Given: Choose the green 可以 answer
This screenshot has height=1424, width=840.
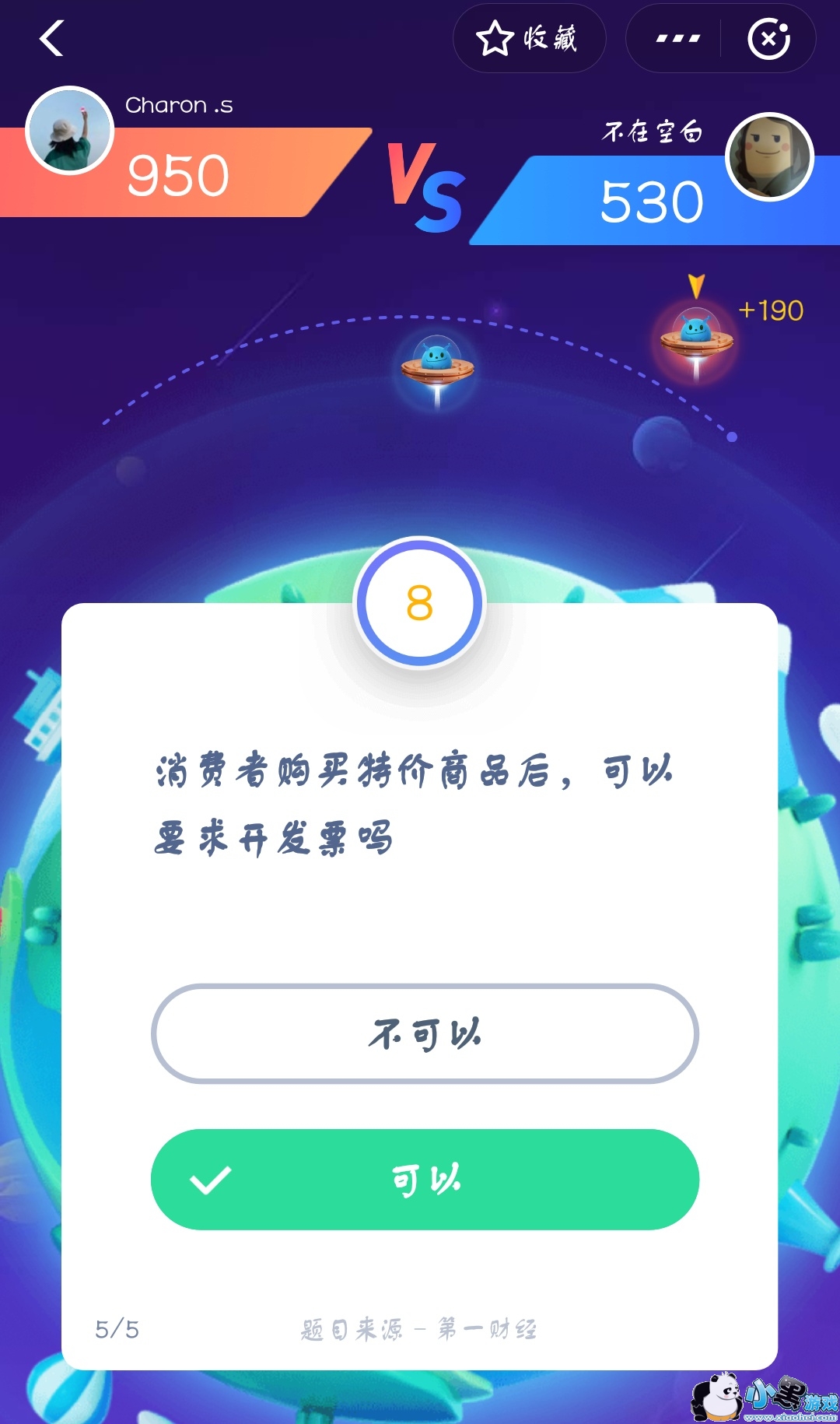Looking at the screenshot, I should tap(425, 1180).
